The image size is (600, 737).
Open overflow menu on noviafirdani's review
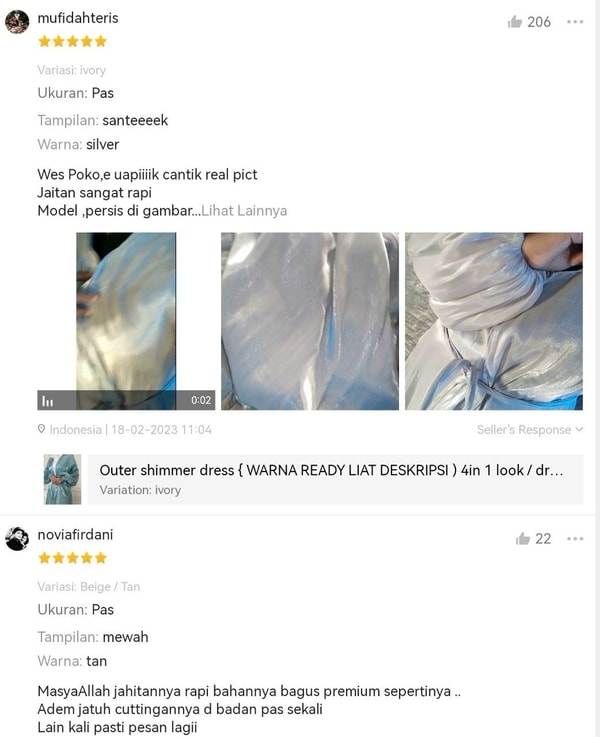(x=575, y=539)
